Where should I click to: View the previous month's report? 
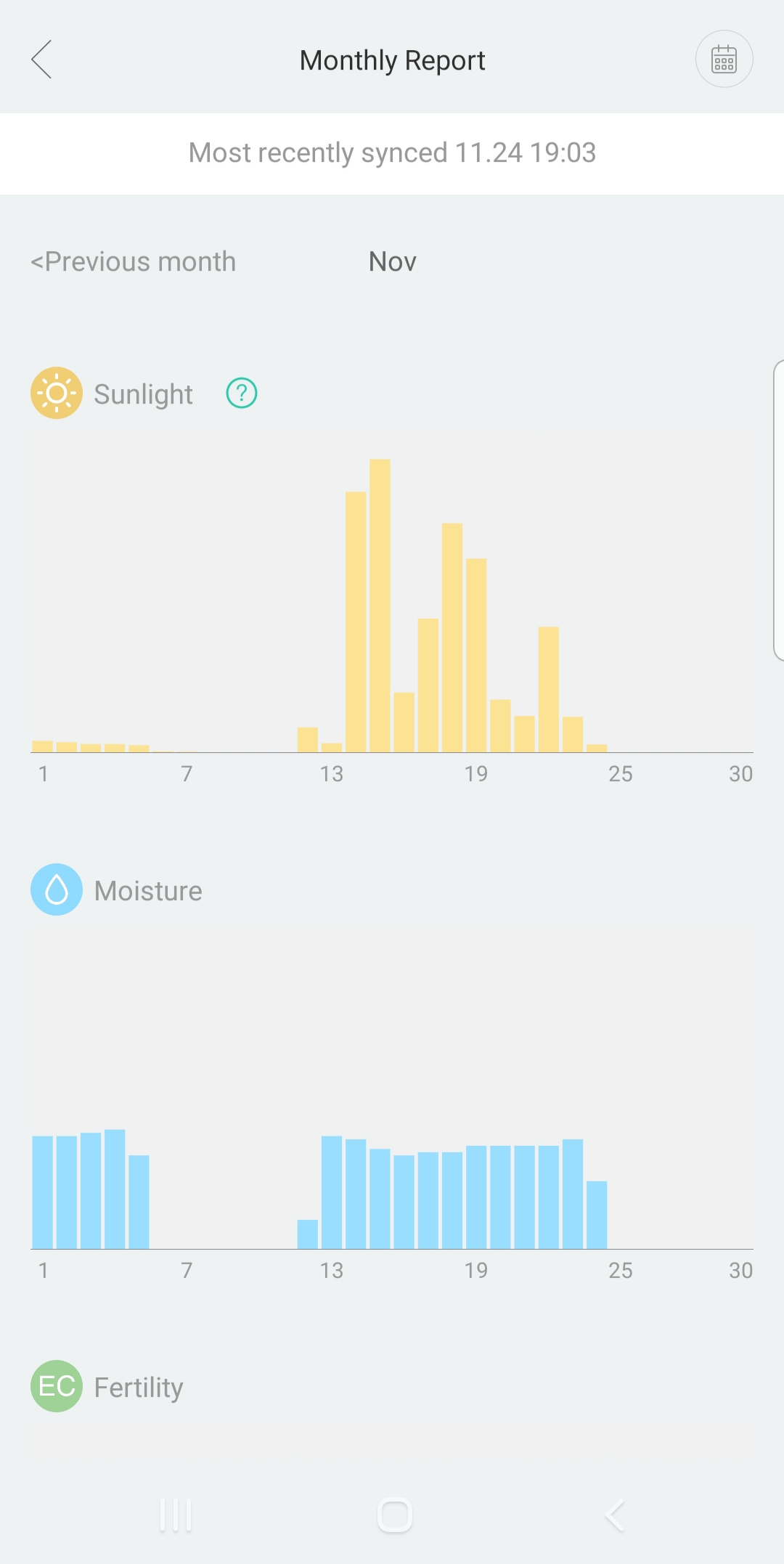pyautogui.click(x=134, y=261)
